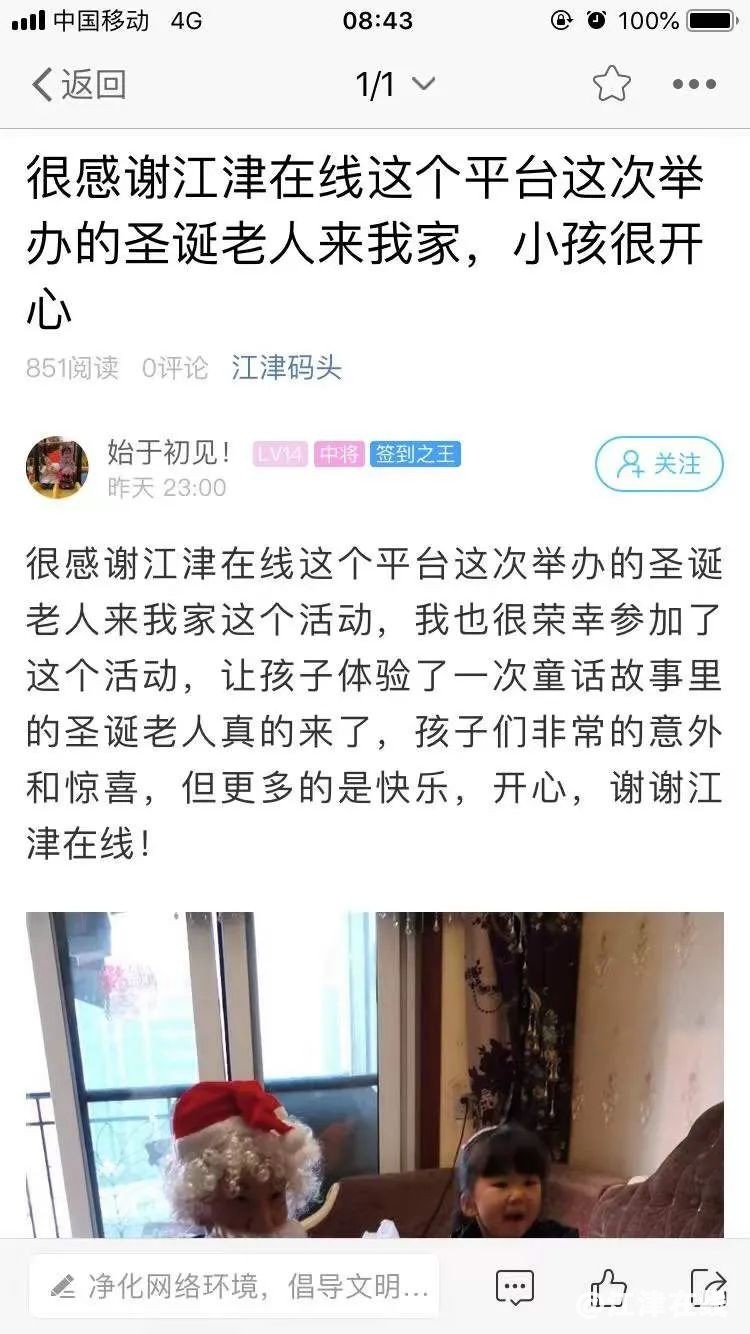This screenshot has width=750, height=1334.
Task: View comments via speech bubble icon
Action: click(x=515, y=1286)
